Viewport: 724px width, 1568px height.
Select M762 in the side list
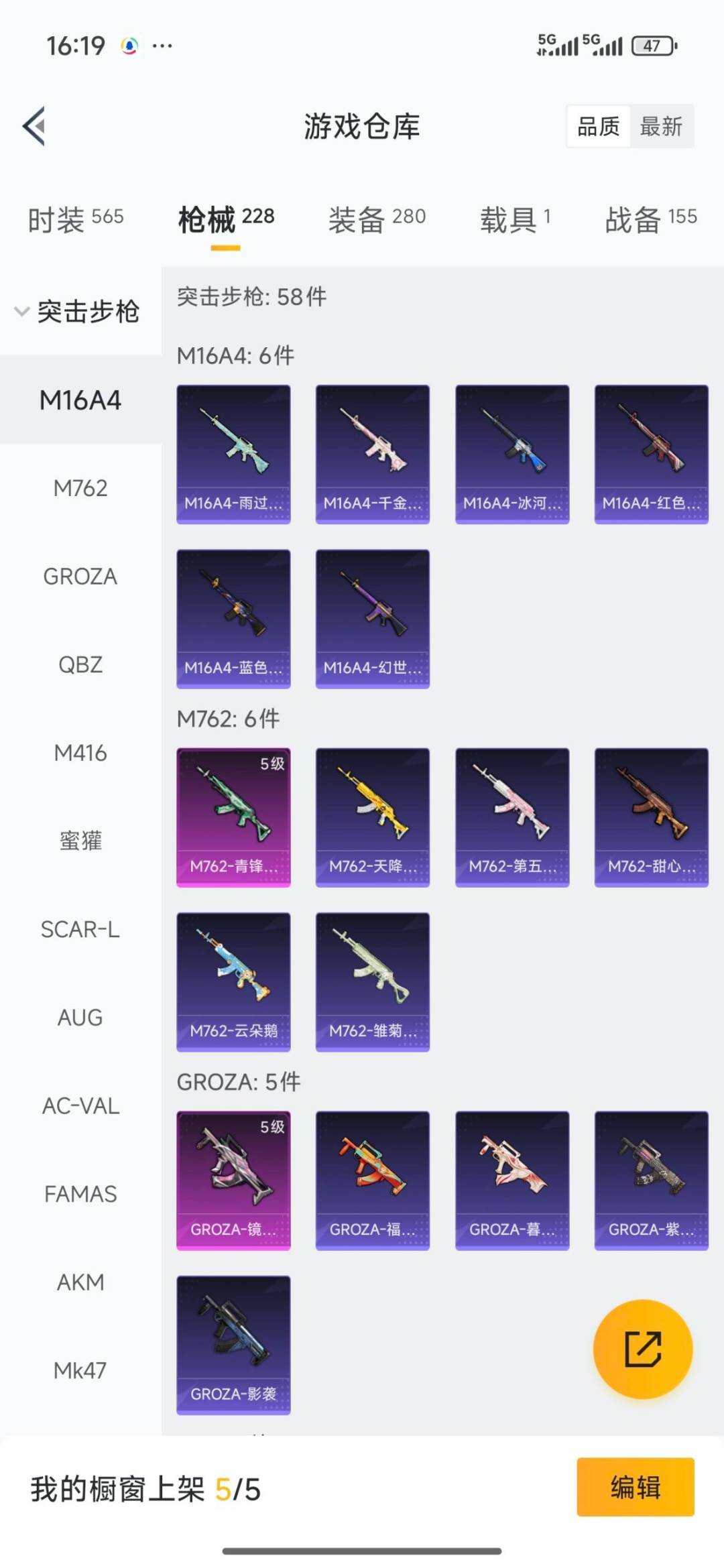80,488
